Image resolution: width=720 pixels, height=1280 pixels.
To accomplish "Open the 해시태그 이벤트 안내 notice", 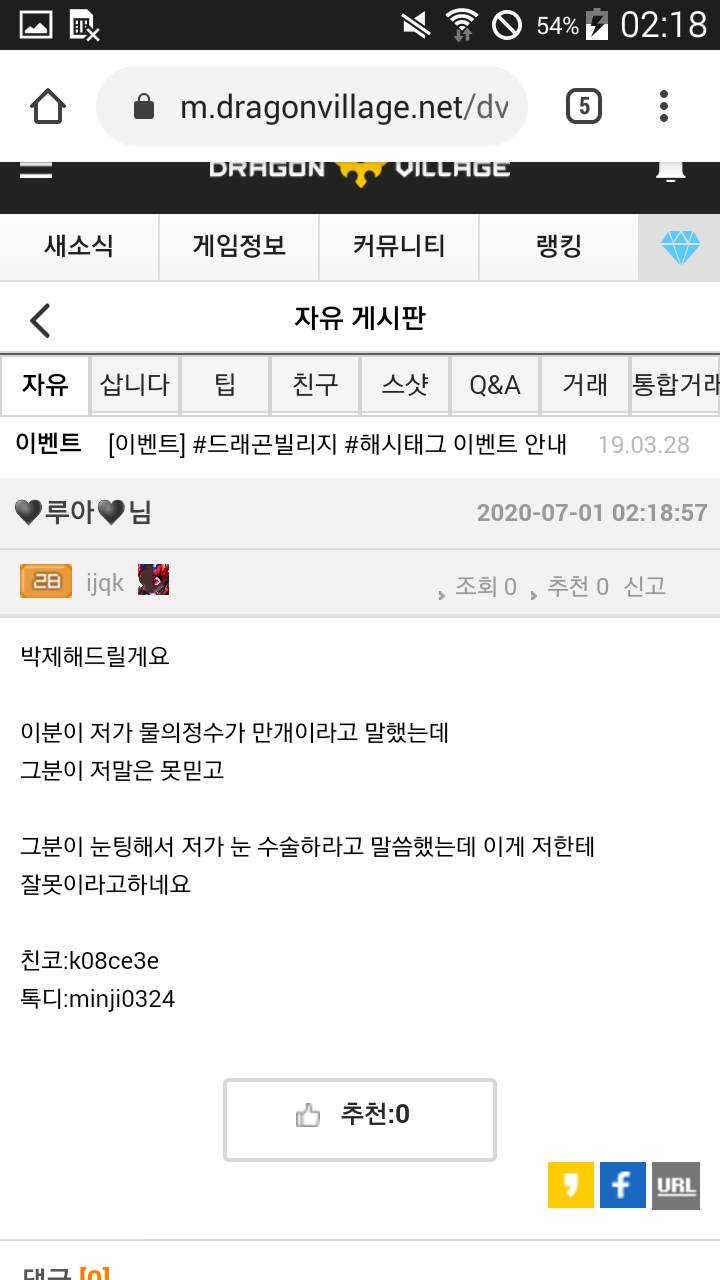I will pyautogui.click(x=337, y=445).
